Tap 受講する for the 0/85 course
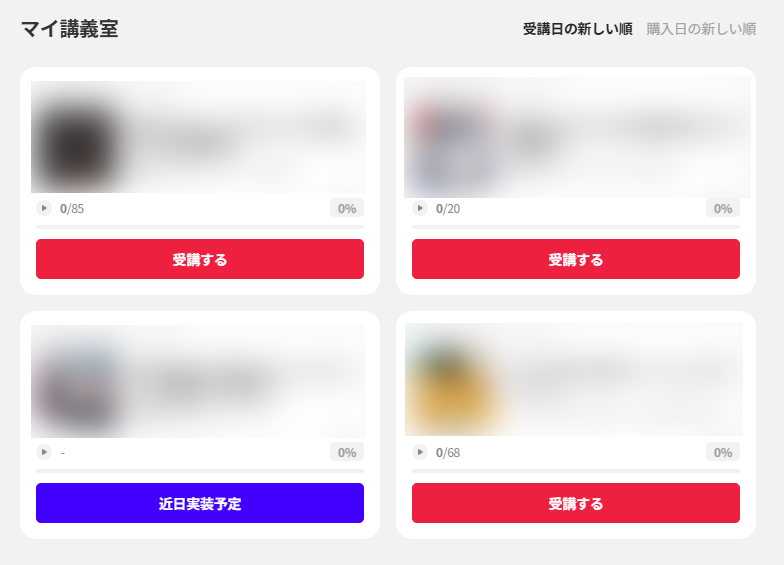The width and height of the screenshot is (784, 565). (200, 259)
